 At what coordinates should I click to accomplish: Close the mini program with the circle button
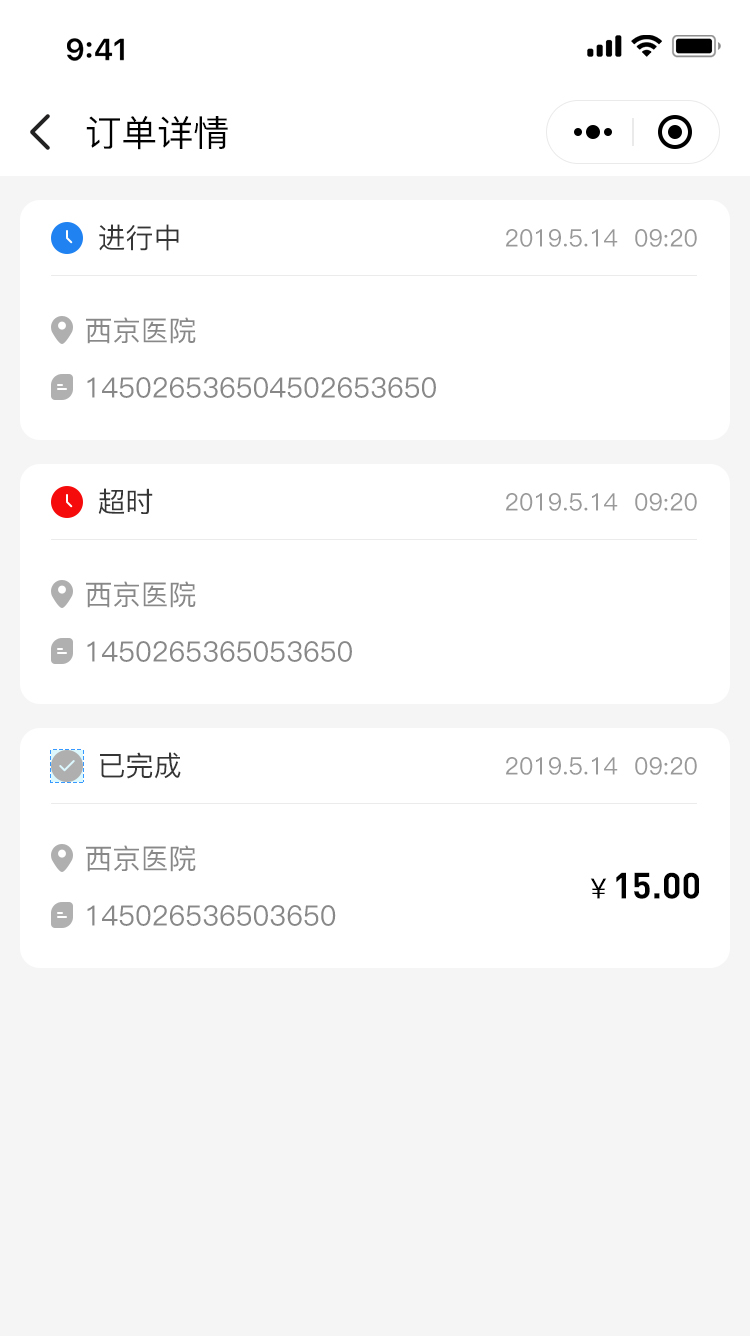(675, 132)
